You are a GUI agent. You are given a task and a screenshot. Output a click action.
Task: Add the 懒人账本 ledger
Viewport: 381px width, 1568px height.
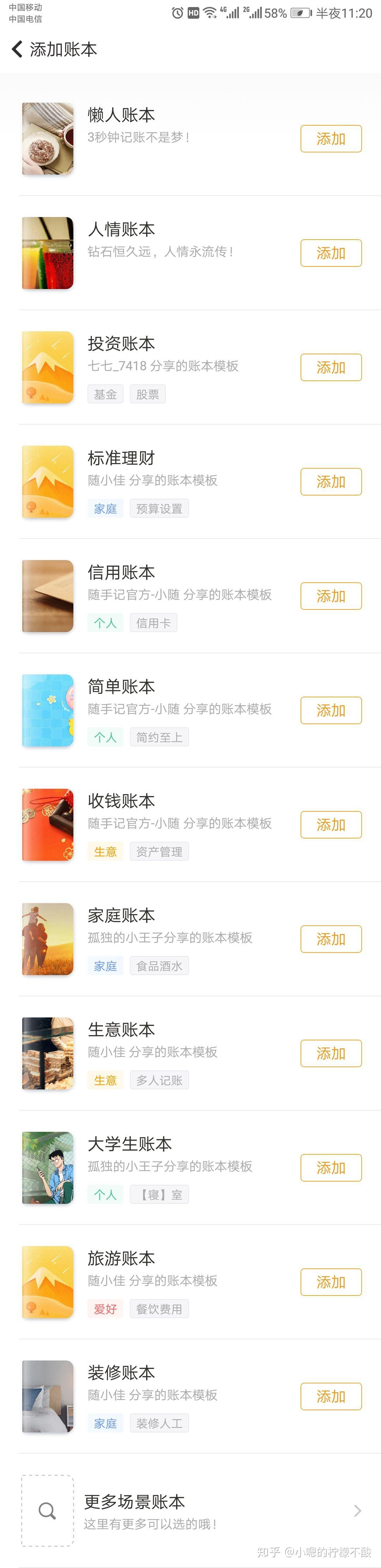(x=331, y=139)
